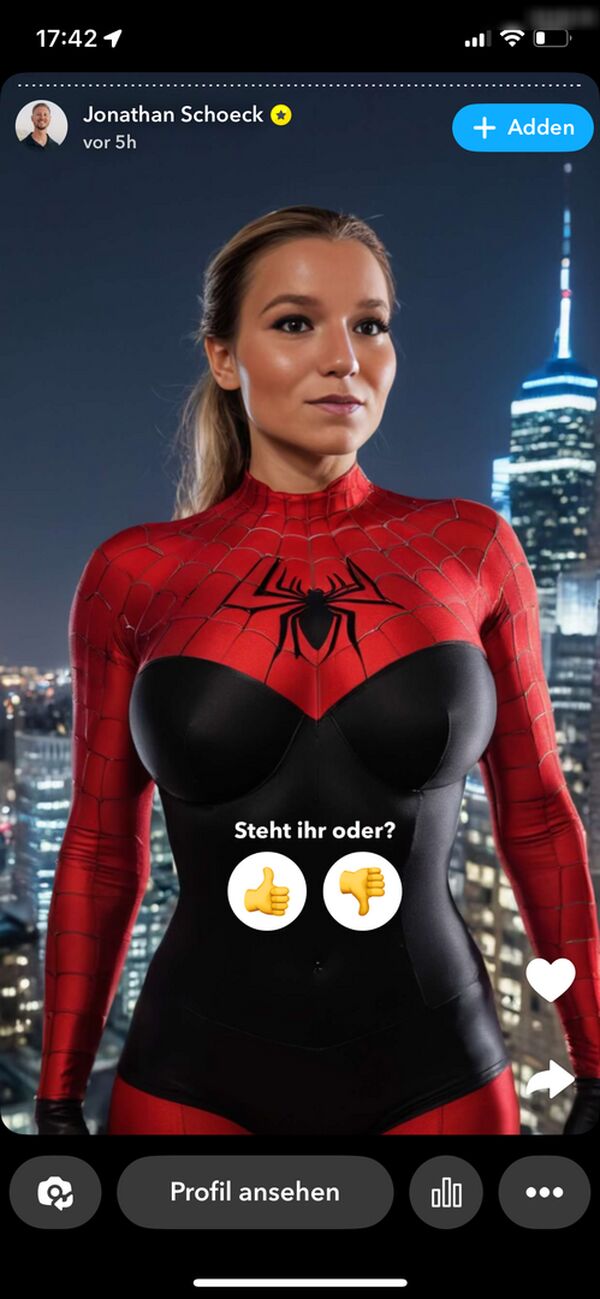600x1299 pixels.
Task: Vote thumbs down on the poll
Action: 362,892
